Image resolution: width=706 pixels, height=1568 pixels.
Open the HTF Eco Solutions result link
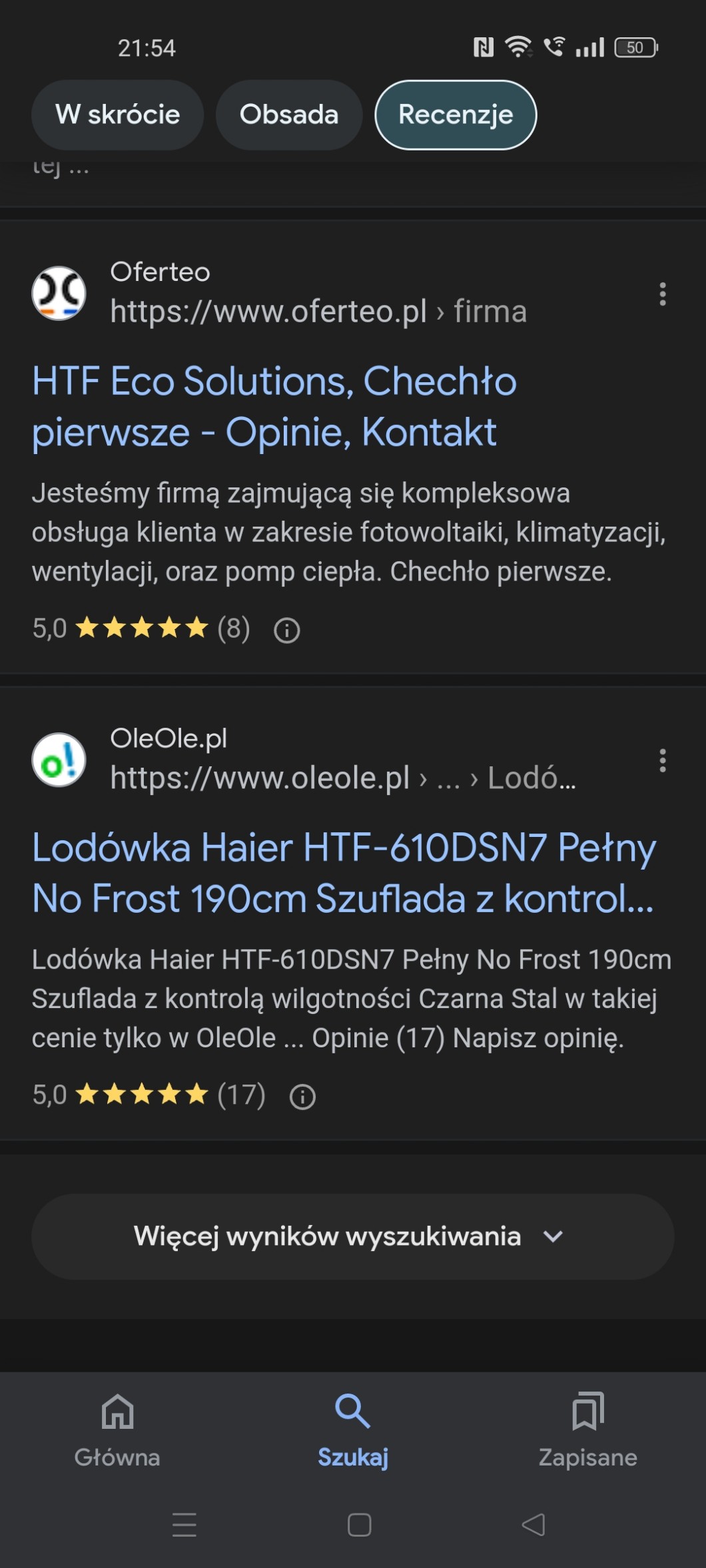click(x=273, y=406)
